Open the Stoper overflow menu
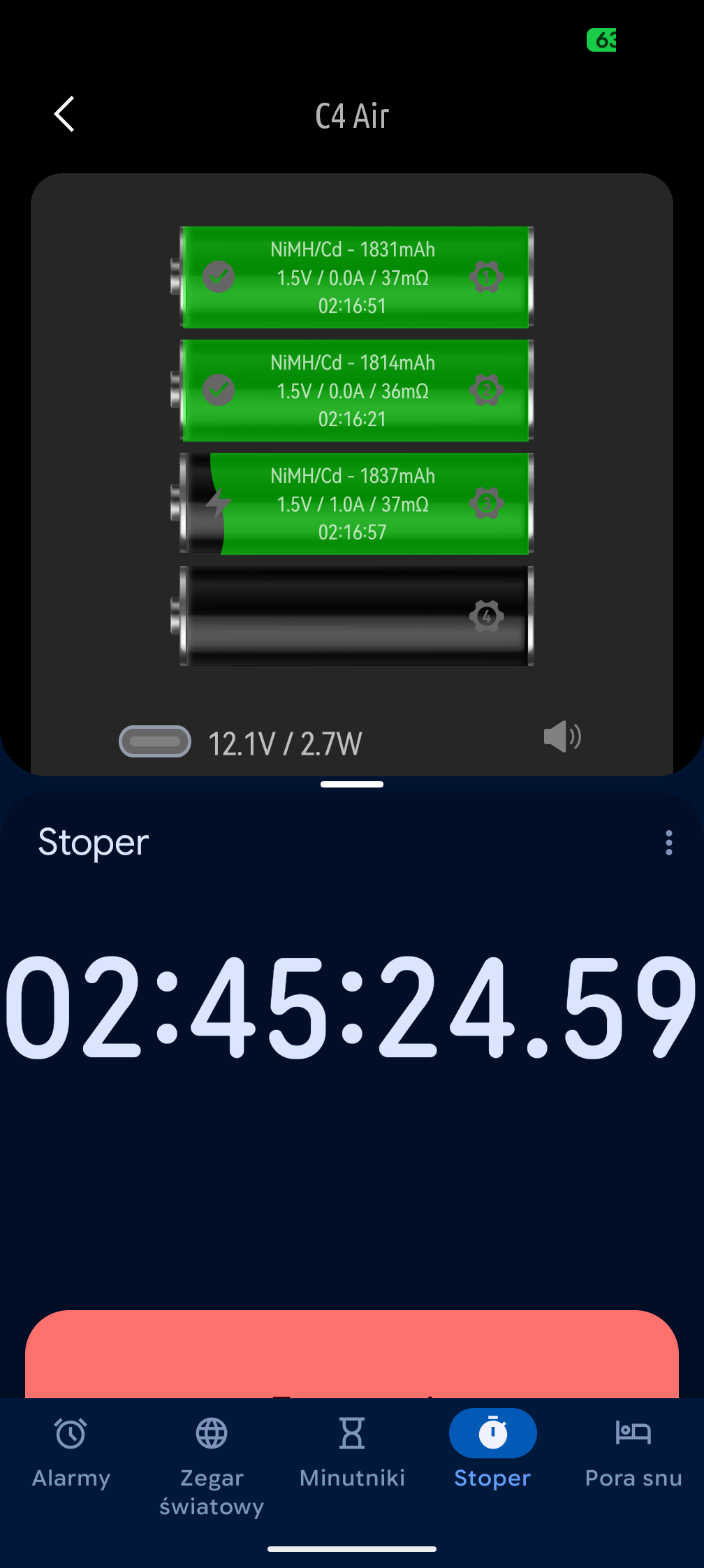This screenshot has width=704, height=1568. 668,843
